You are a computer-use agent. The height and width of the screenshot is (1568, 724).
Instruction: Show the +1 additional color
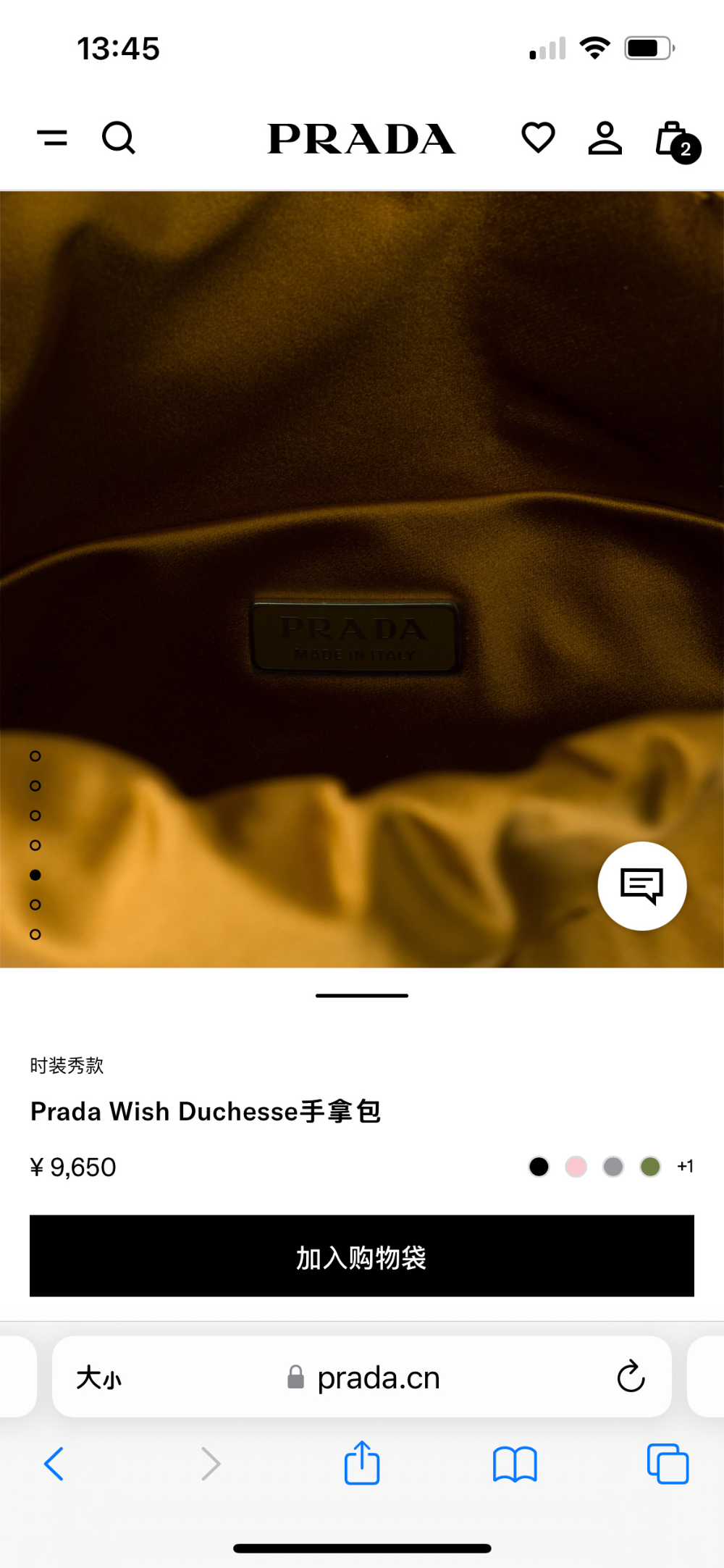[x=685, y=1166]
